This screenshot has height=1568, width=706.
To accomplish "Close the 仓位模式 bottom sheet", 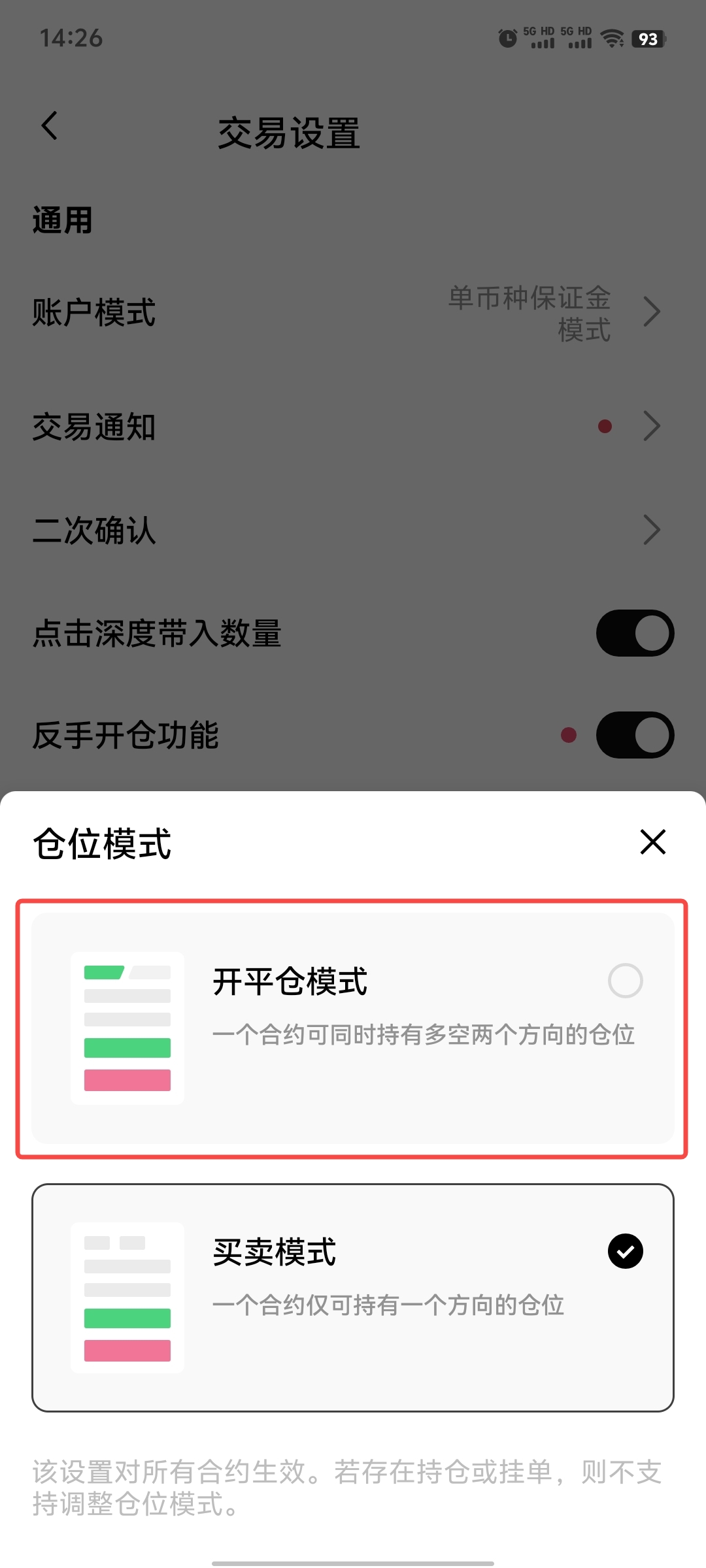I will (652, 841).
